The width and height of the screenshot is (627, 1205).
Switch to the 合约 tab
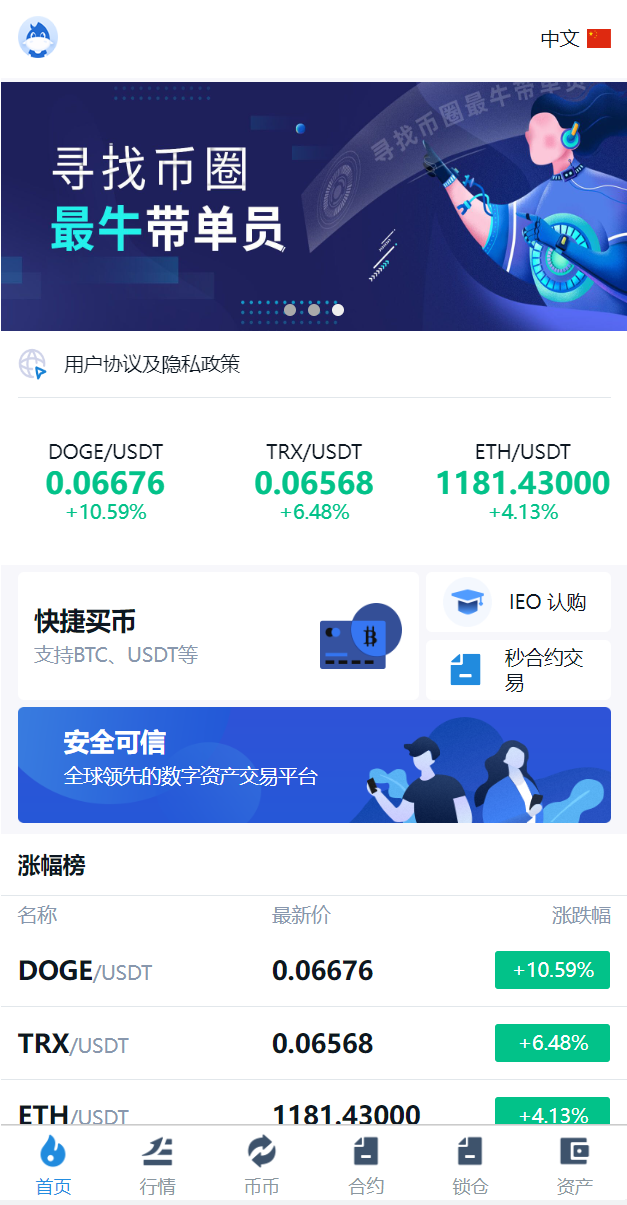pyautogui.click(x=366, y=1166)
